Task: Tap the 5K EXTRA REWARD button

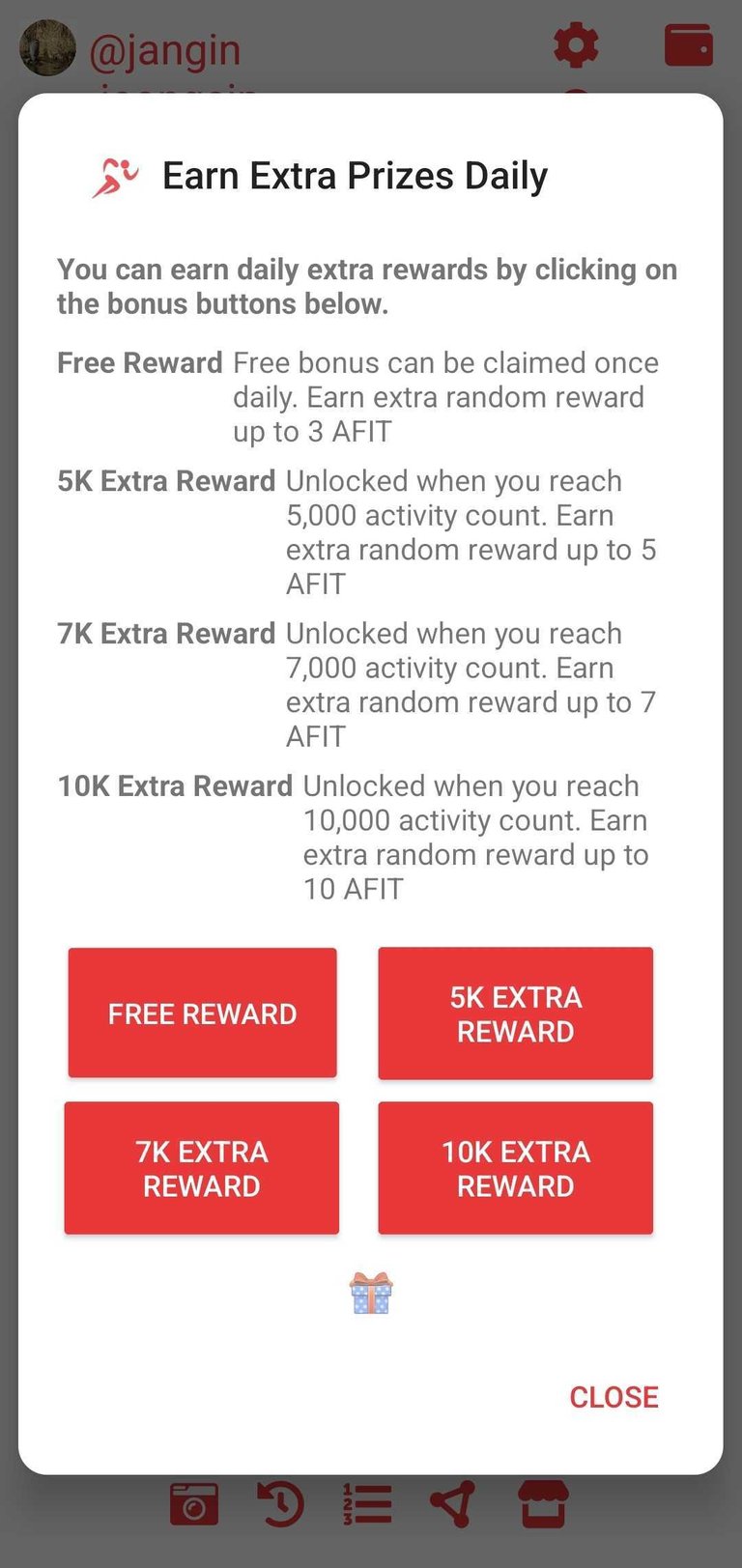Action: pyautogui.click(x=515, y=1013)
